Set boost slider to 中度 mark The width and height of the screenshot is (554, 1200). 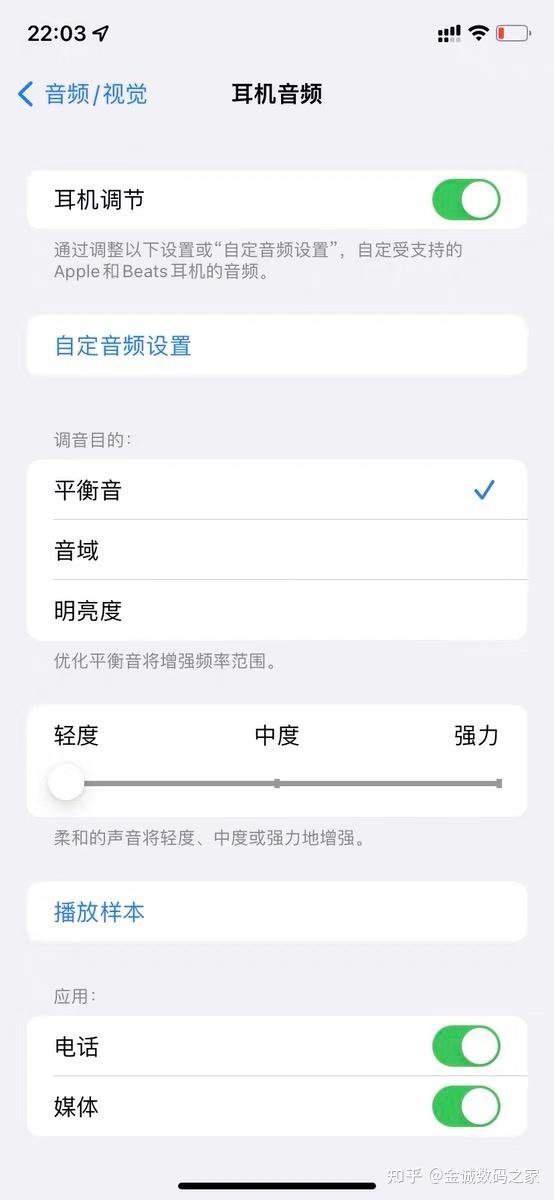click(277, 783)
